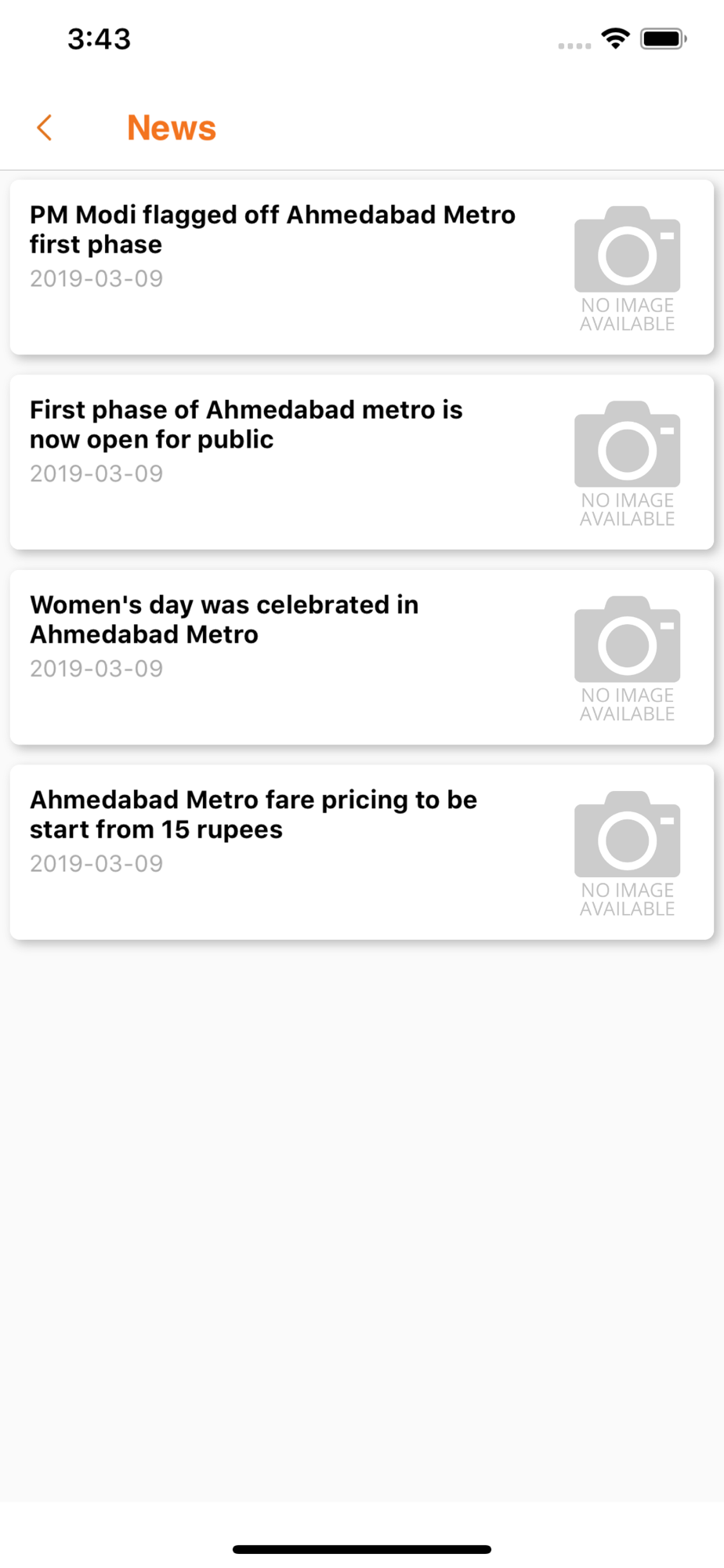The height and width of the screenshot is (1568, 724).
Task: Go back using the orange arrow
Action: point(45,128)
